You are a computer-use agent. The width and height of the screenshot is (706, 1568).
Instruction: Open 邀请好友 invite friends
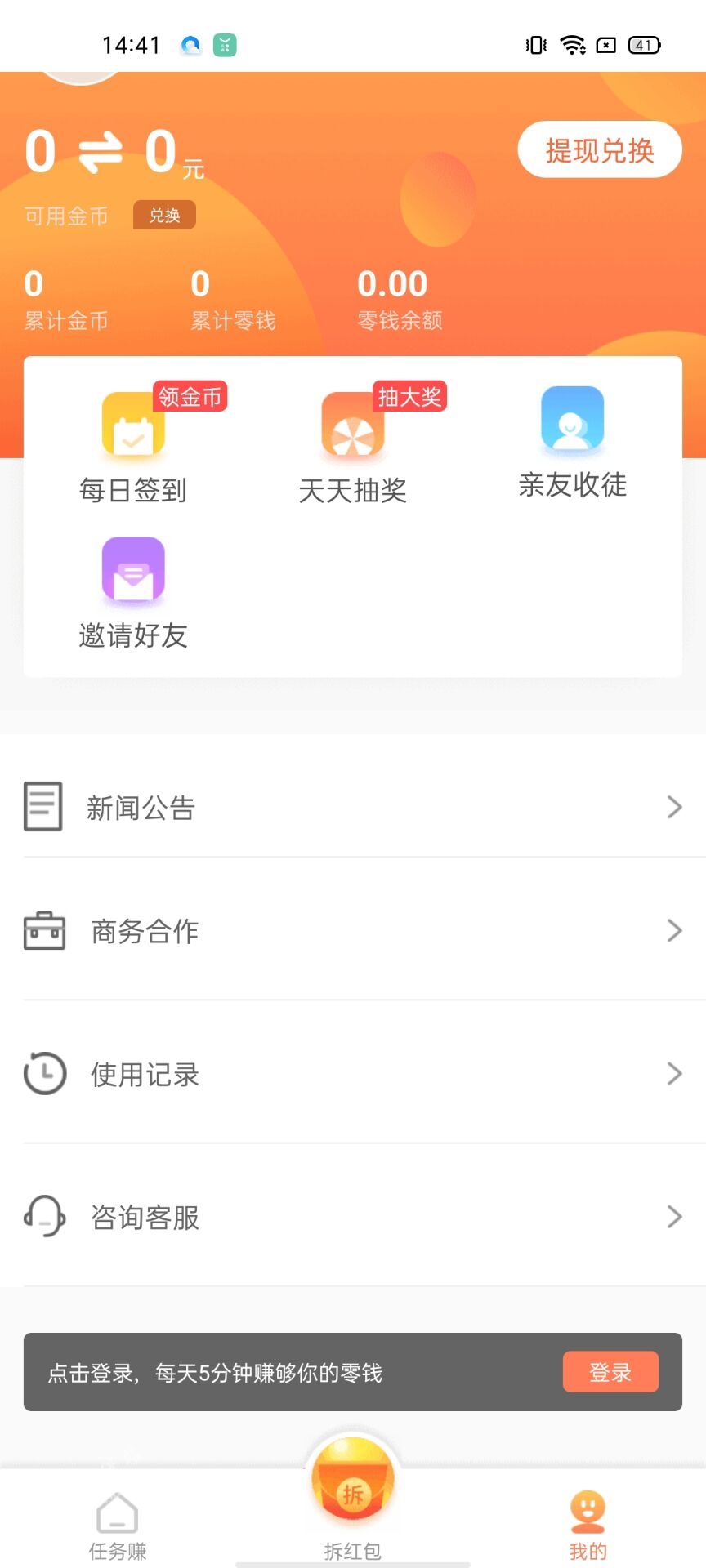click(x=133, y=594)
